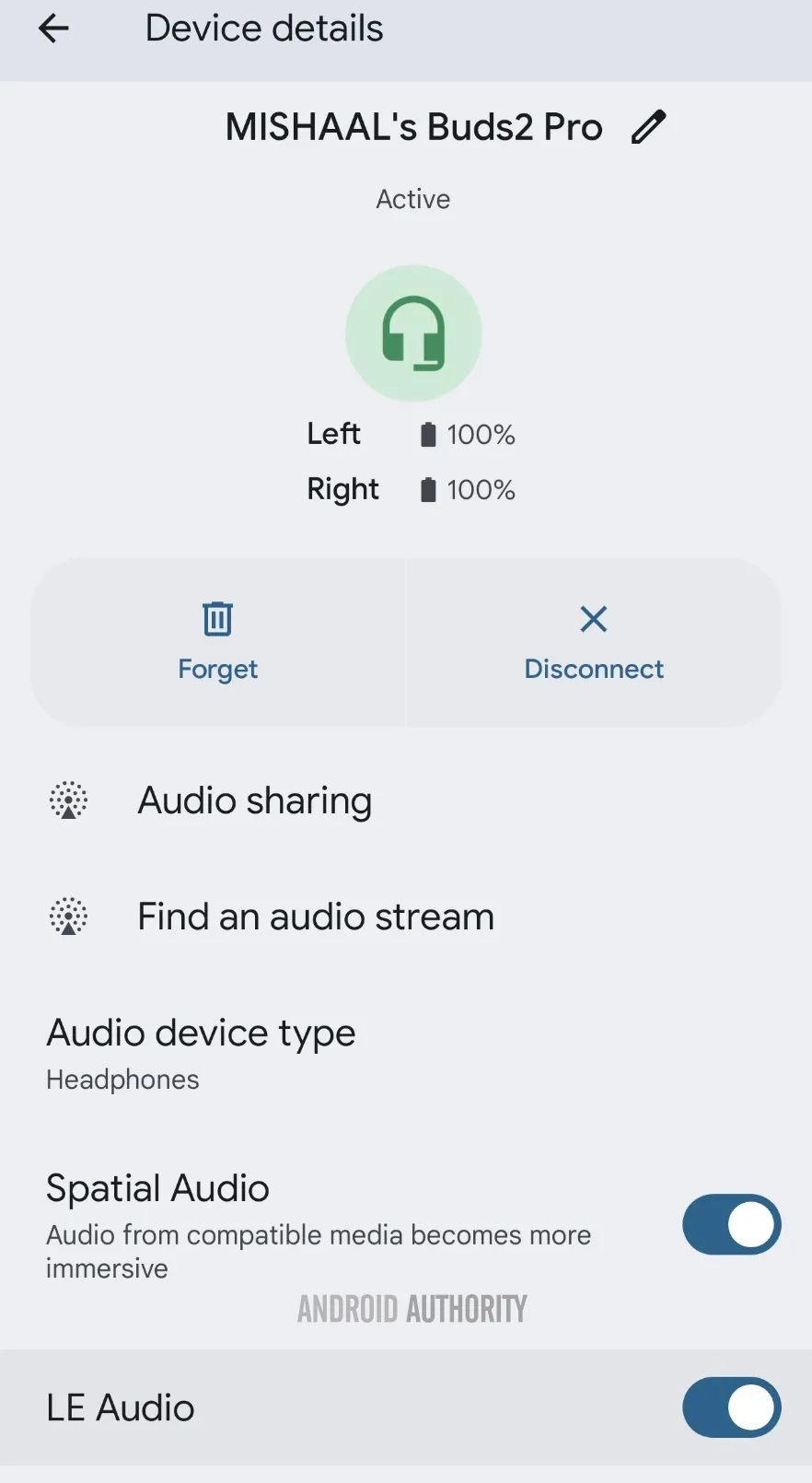Click the Disconnect button
This screenshot has height=1483, width=812.
click(x=593, y=643)
